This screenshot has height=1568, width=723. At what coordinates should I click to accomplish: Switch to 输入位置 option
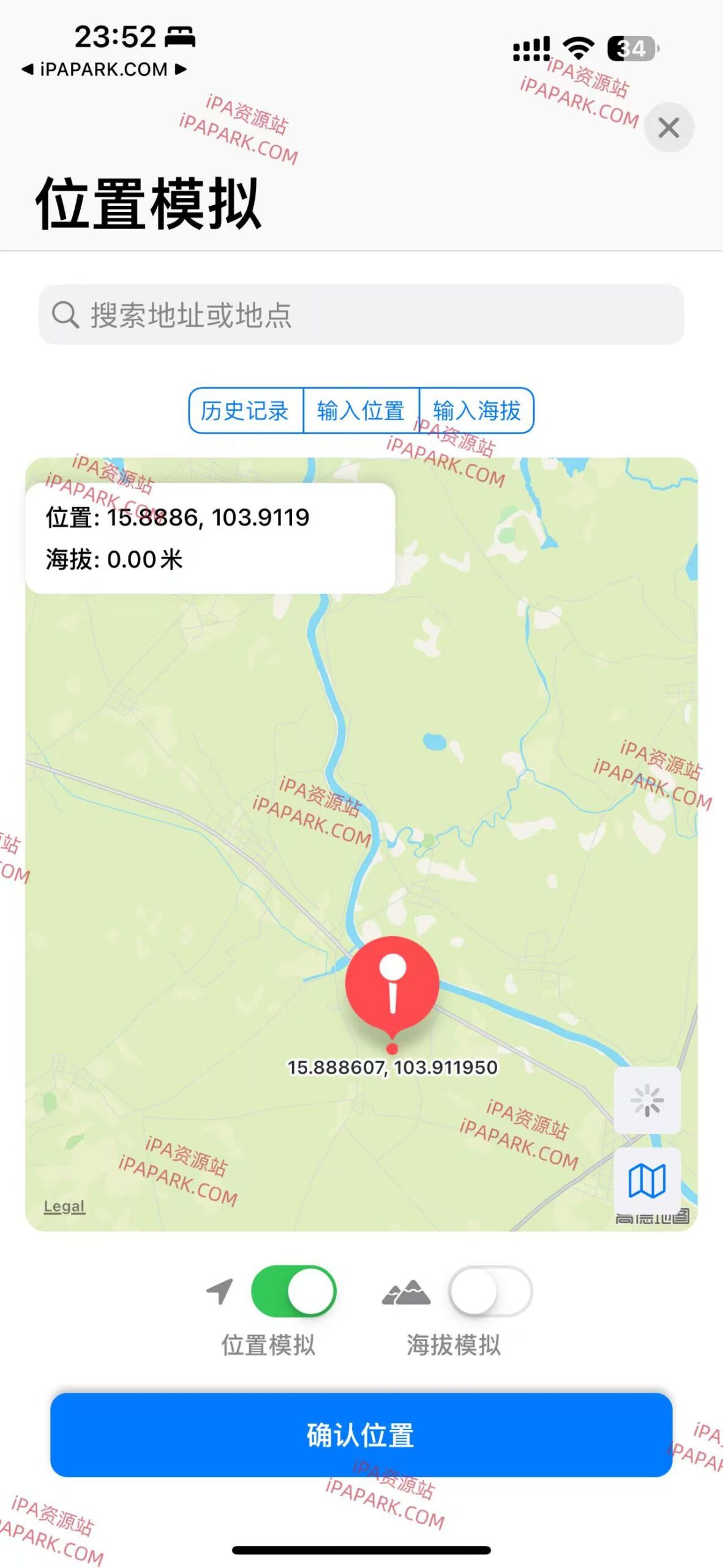point(361,412)
